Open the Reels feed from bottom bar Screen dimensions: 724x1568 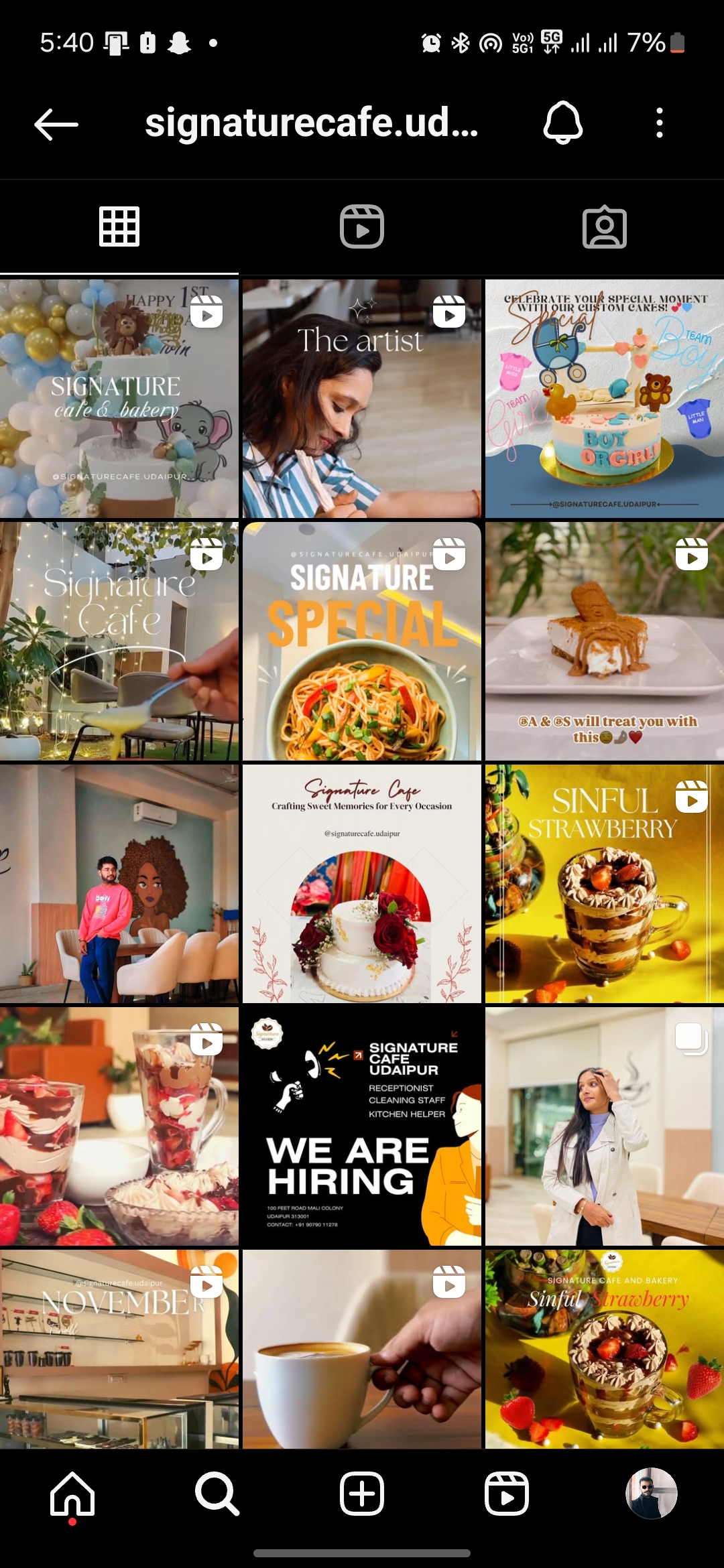pyautogui.click(x=506, y=1494)
